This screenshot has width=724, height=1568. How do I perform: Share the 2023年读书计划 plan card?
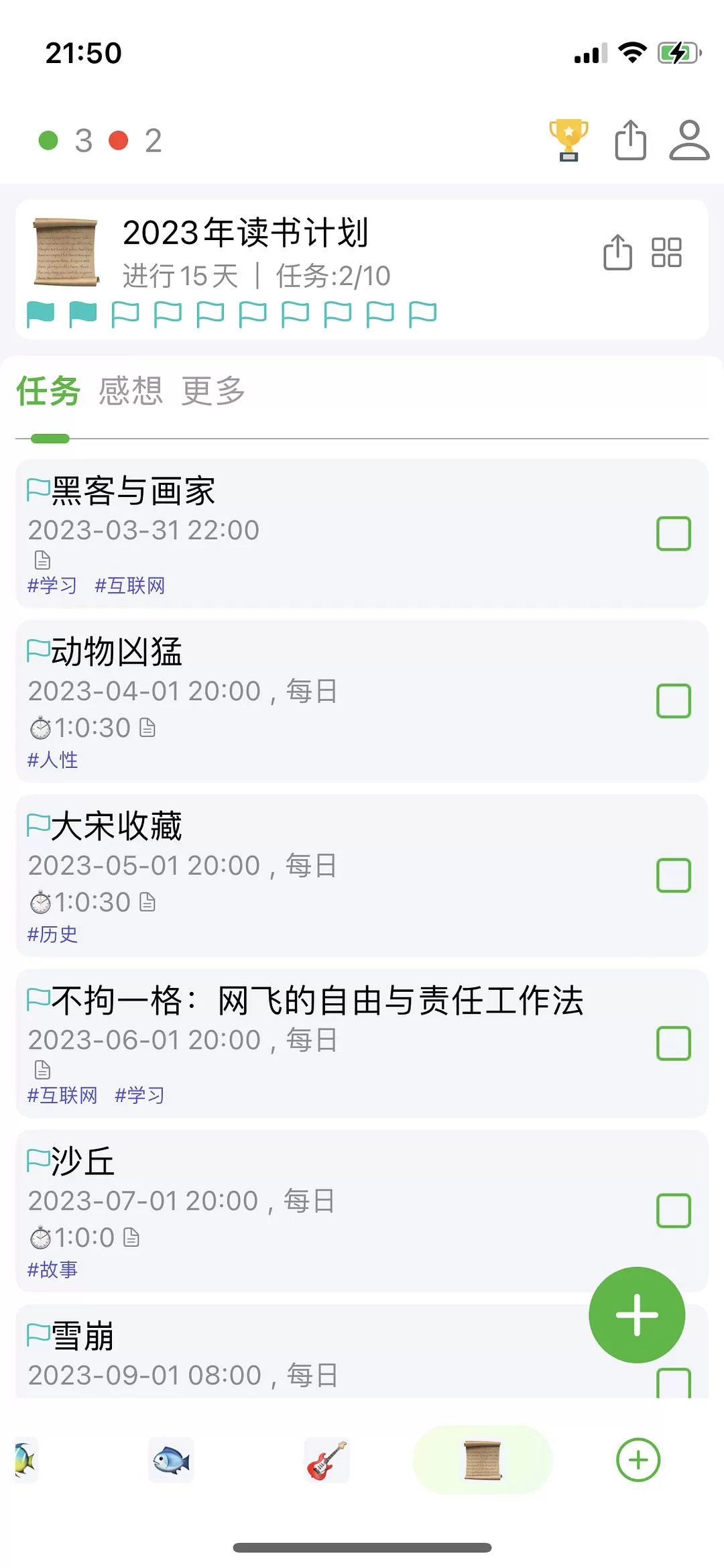click(617, 253)
